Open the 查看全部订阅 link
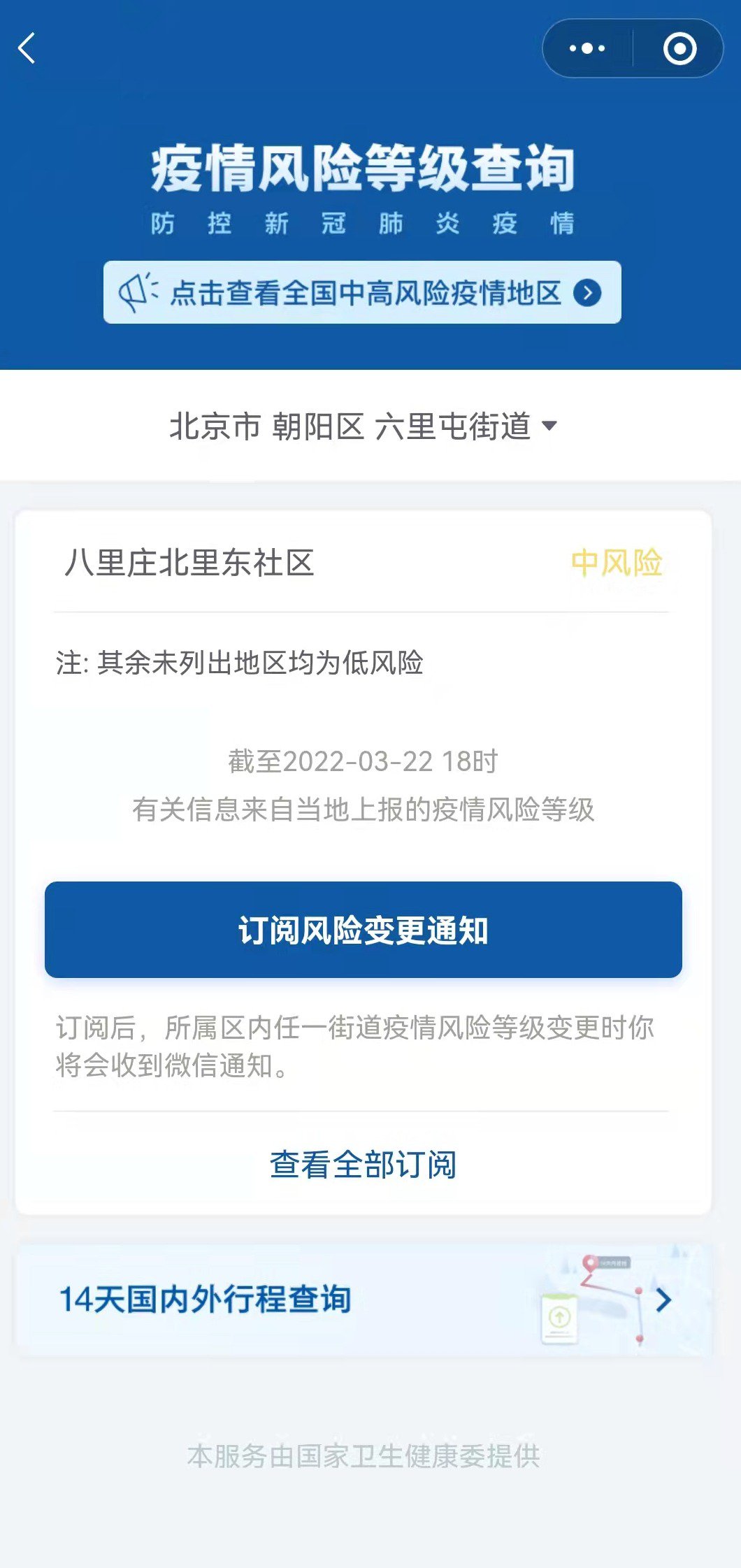741x1568 pixels. (x=364, y=1165)
